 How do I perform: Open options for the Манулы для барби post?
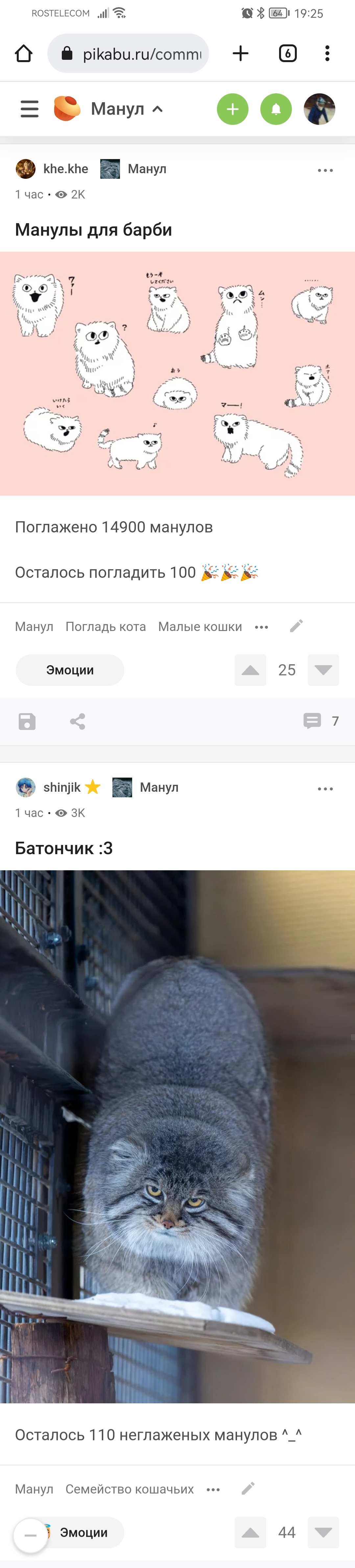pos(325,171)
